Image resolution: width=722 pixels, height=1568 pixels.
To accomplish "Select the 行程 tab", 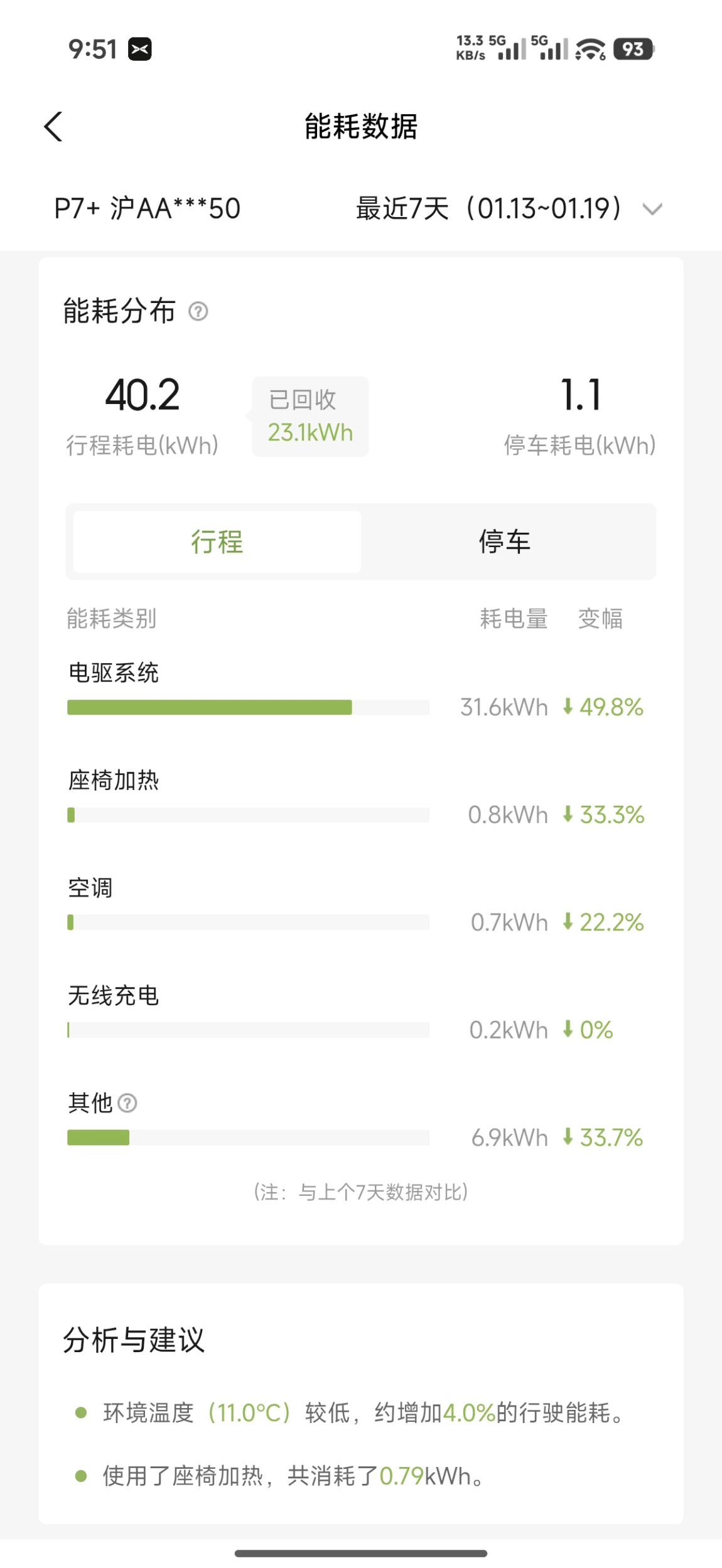I will point(217,542).
